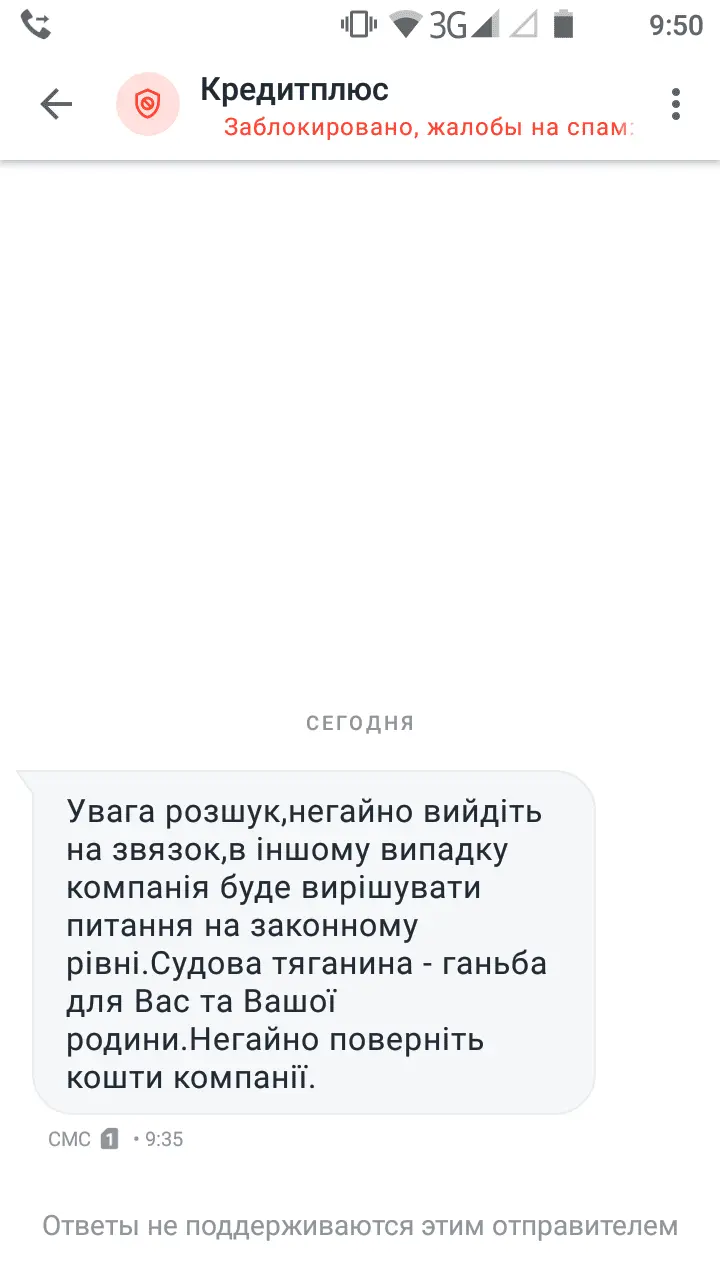Open Кредитплюс contact details
Screen dimensions: 720x1280
click(x=295, y=91)
